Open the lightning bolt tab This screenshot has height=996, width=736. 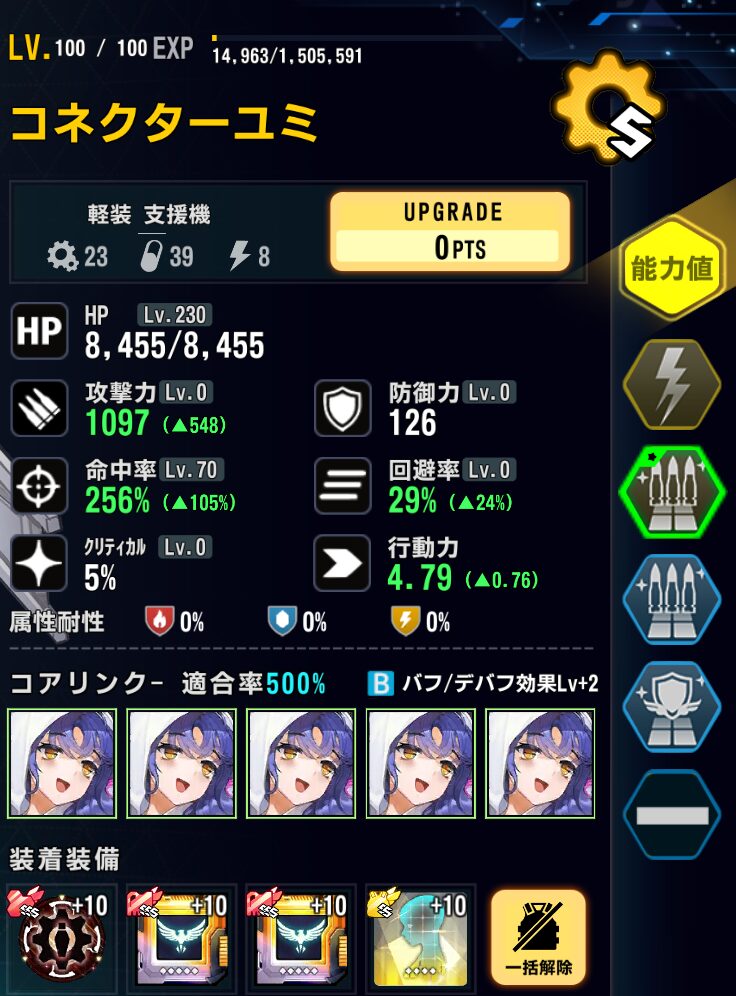point(672,384)
